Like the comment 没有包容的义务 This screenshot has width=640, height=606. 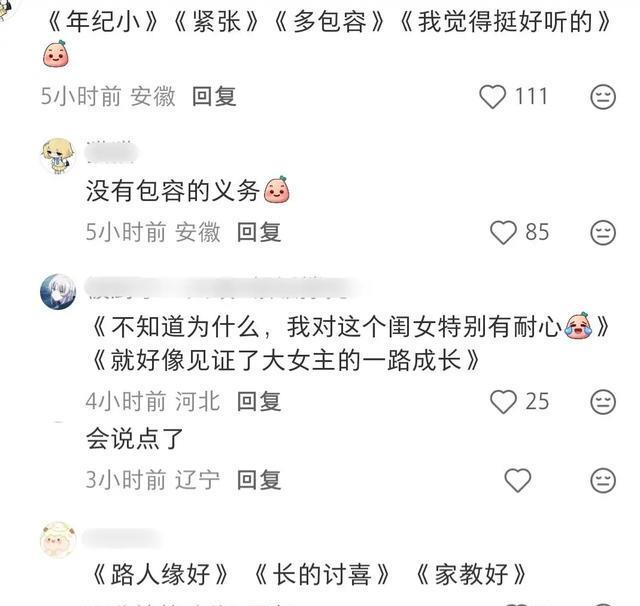tap(503, 232)
